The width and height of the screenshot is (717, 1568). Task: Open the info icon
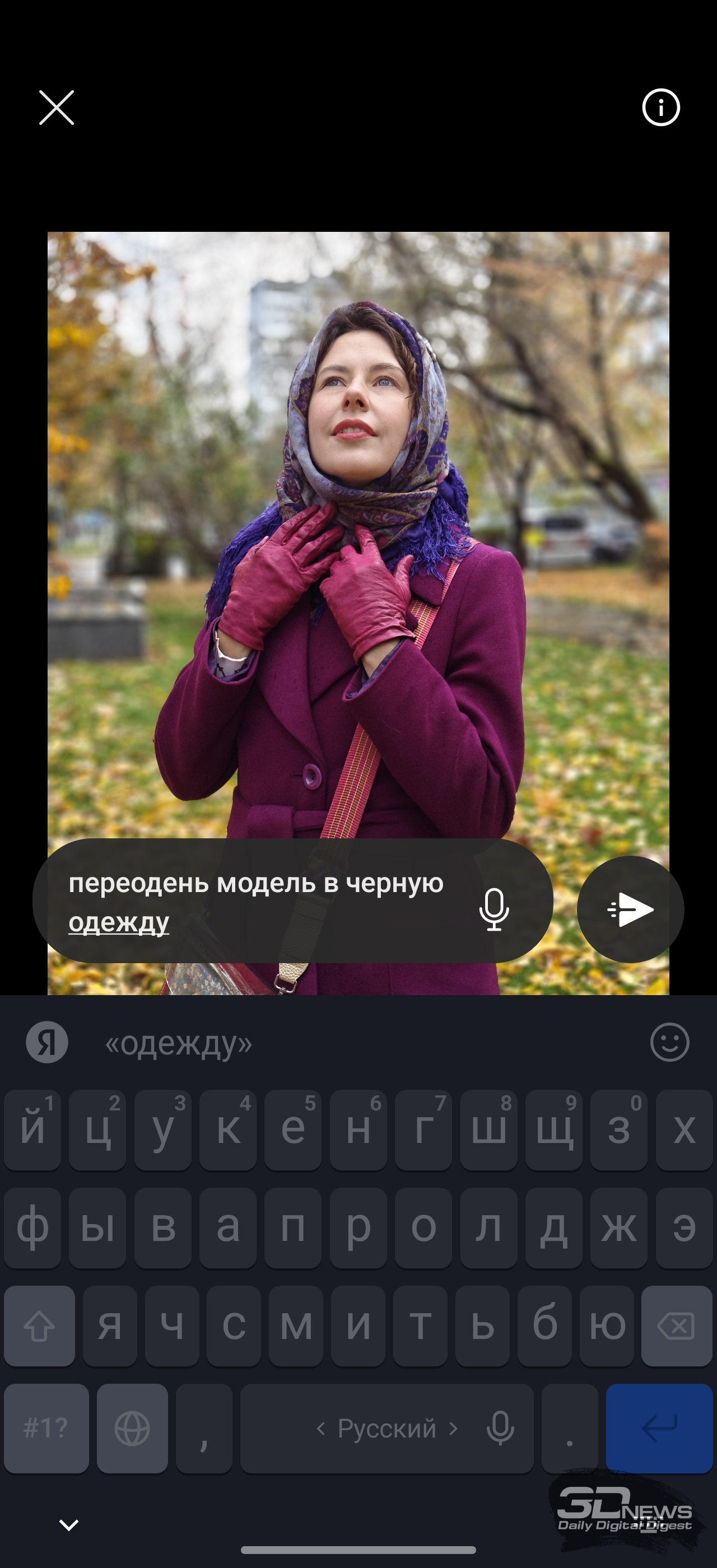[x=660, y=108]
